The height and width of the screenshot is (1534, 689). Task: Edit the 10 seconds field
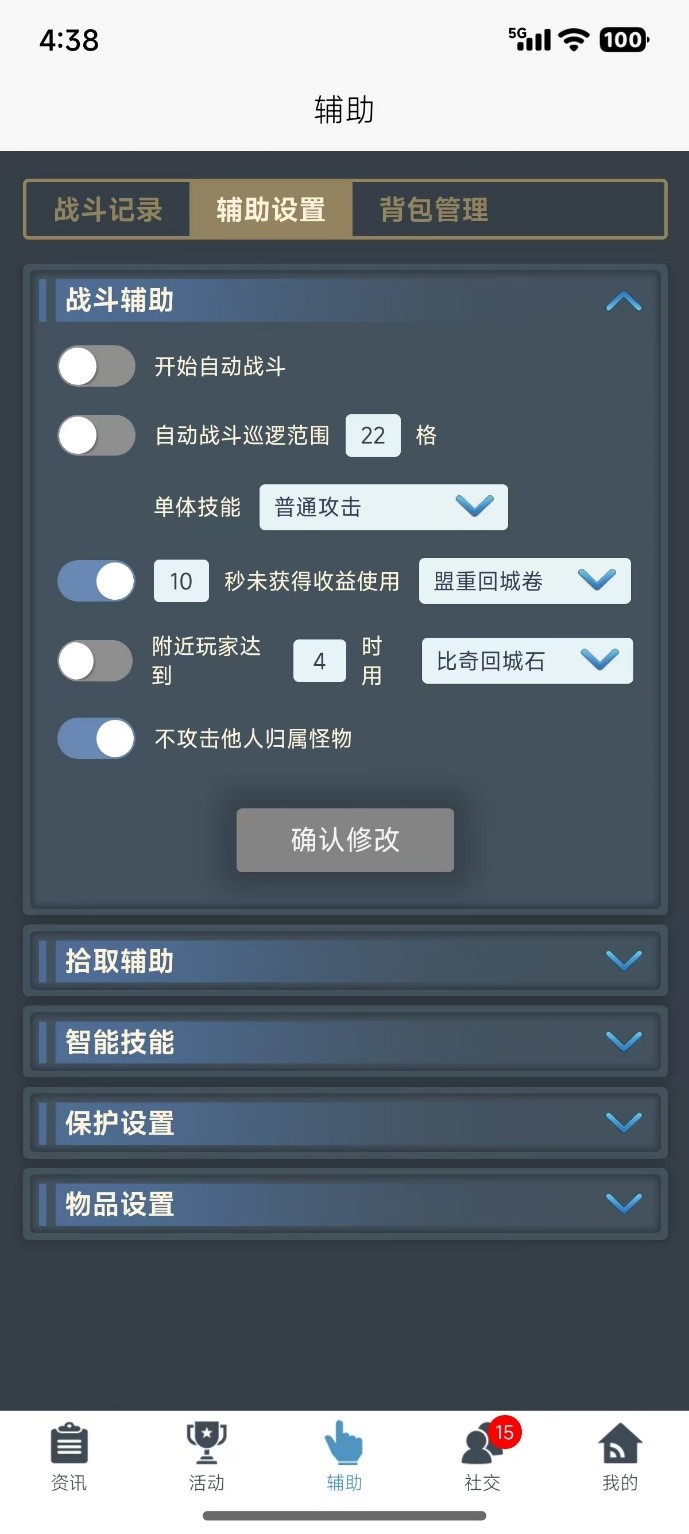[x=181, y=581]
